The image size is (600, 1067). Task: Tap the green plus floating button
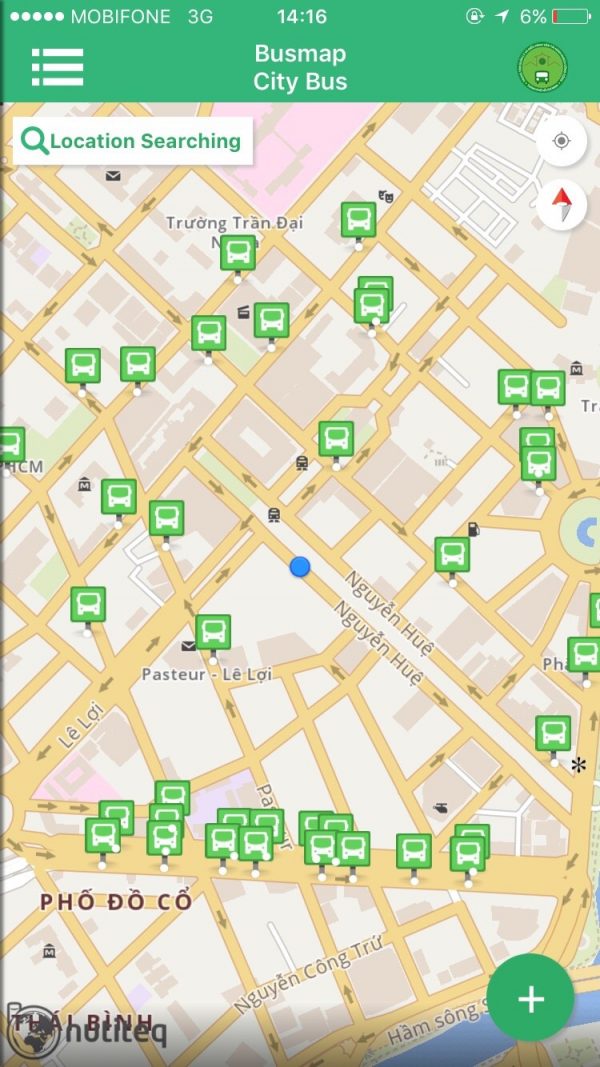point(530,998)
